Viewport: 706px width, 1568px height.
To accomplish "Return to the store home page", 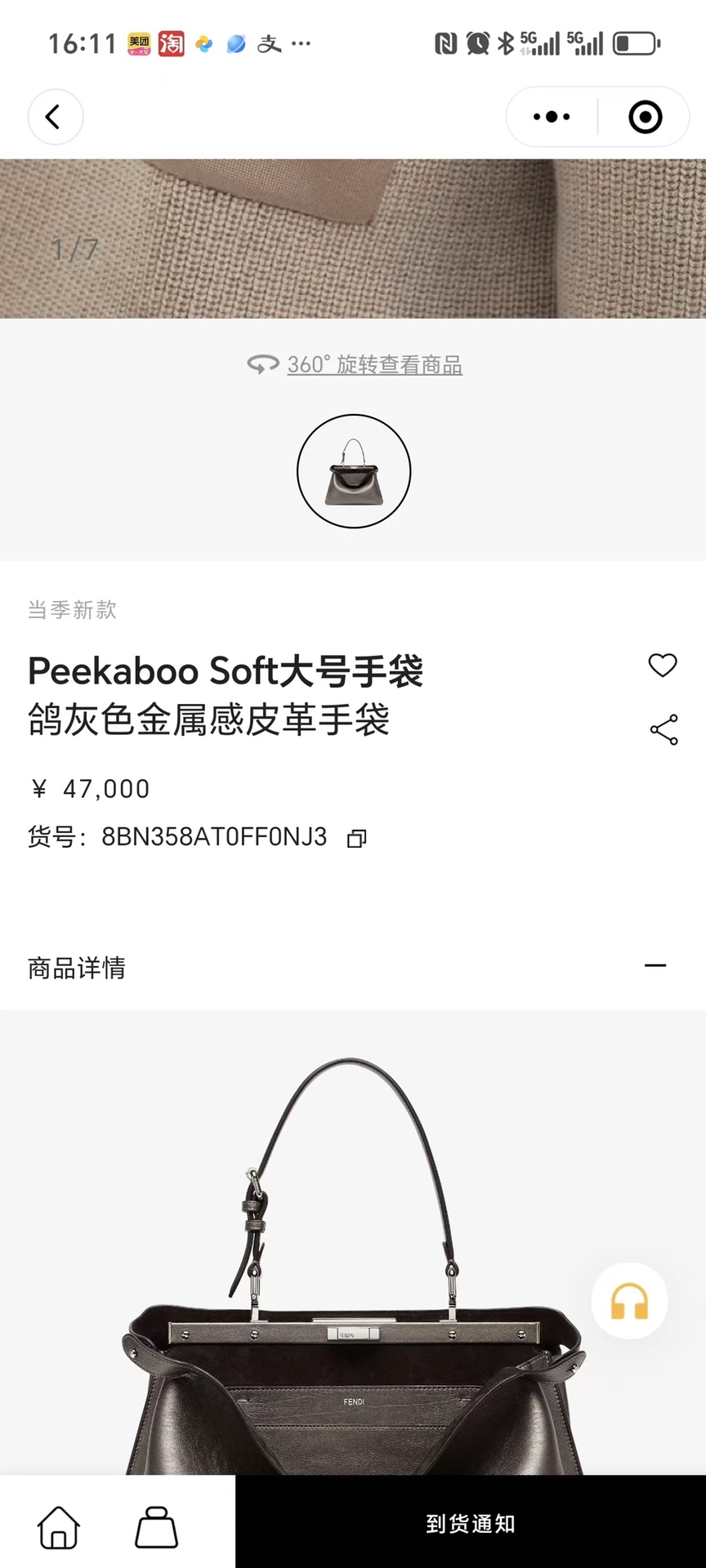I will (59, 1526).
